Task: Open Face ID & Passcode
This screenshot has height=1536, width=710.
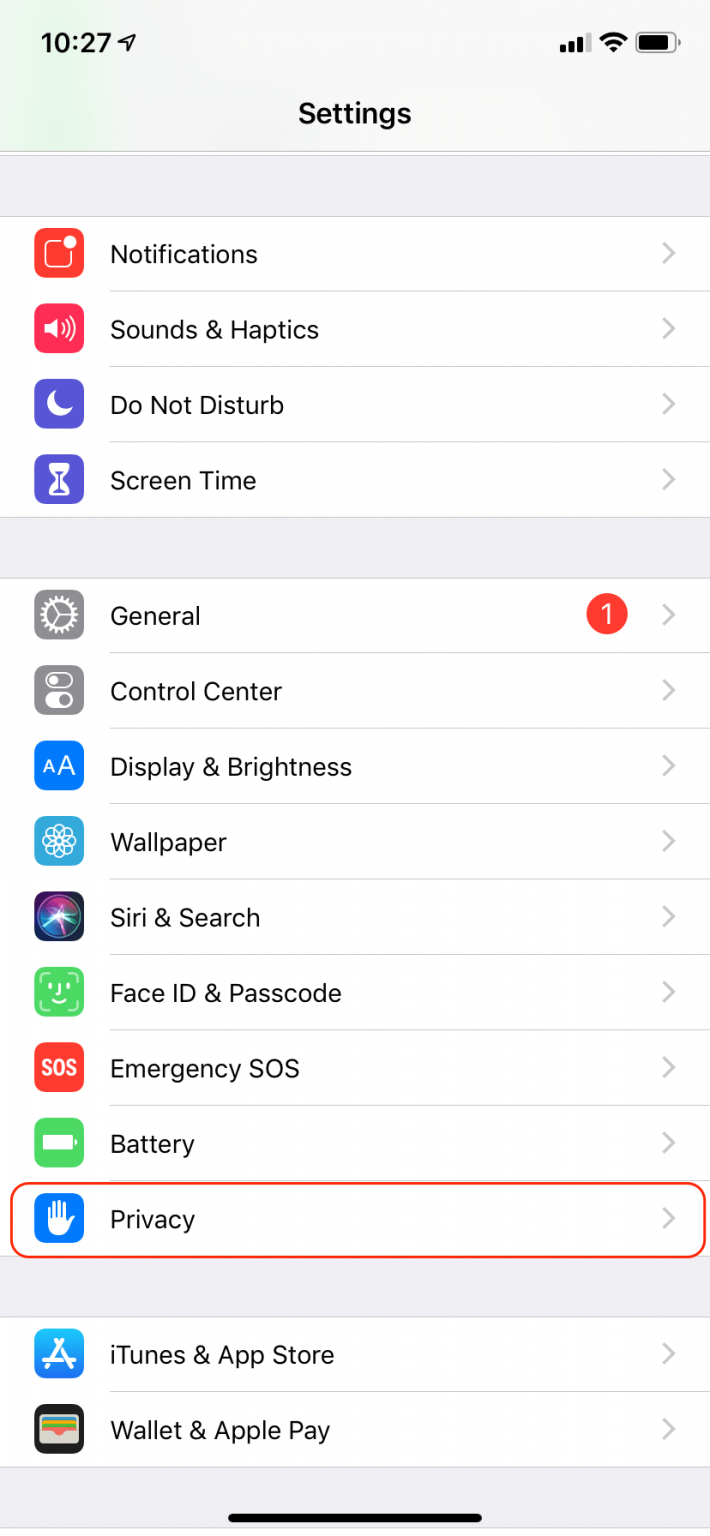Action: tap(355, 993)
